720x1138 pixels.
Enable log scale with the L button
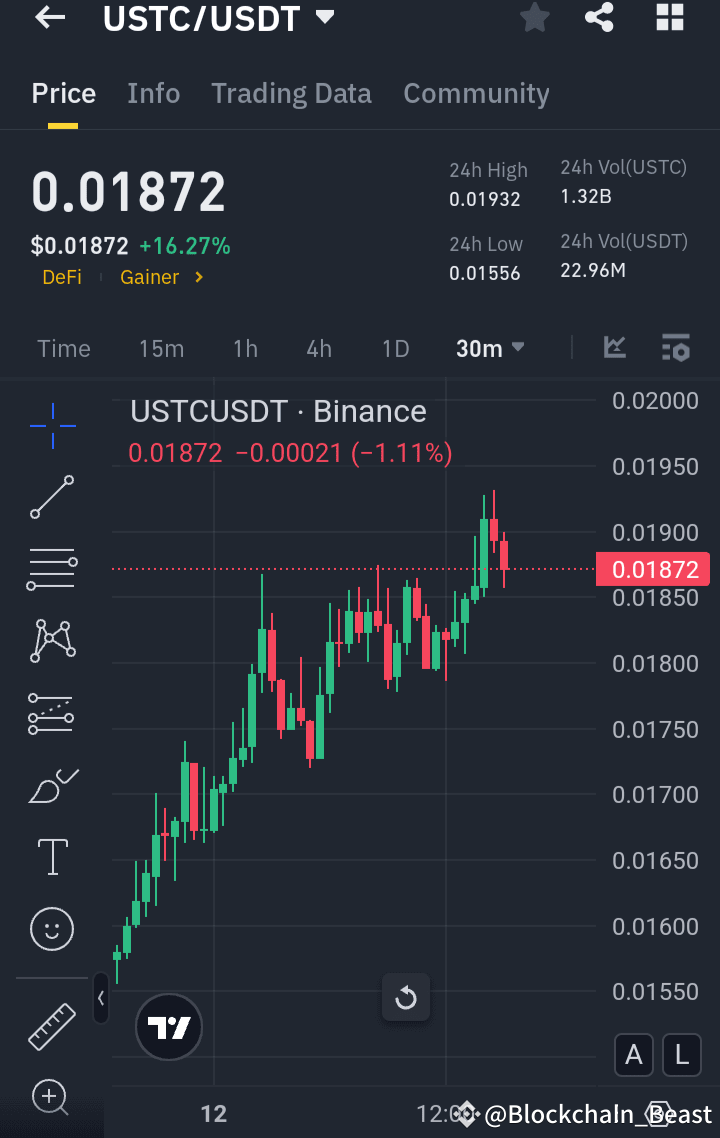point(681,1055)
